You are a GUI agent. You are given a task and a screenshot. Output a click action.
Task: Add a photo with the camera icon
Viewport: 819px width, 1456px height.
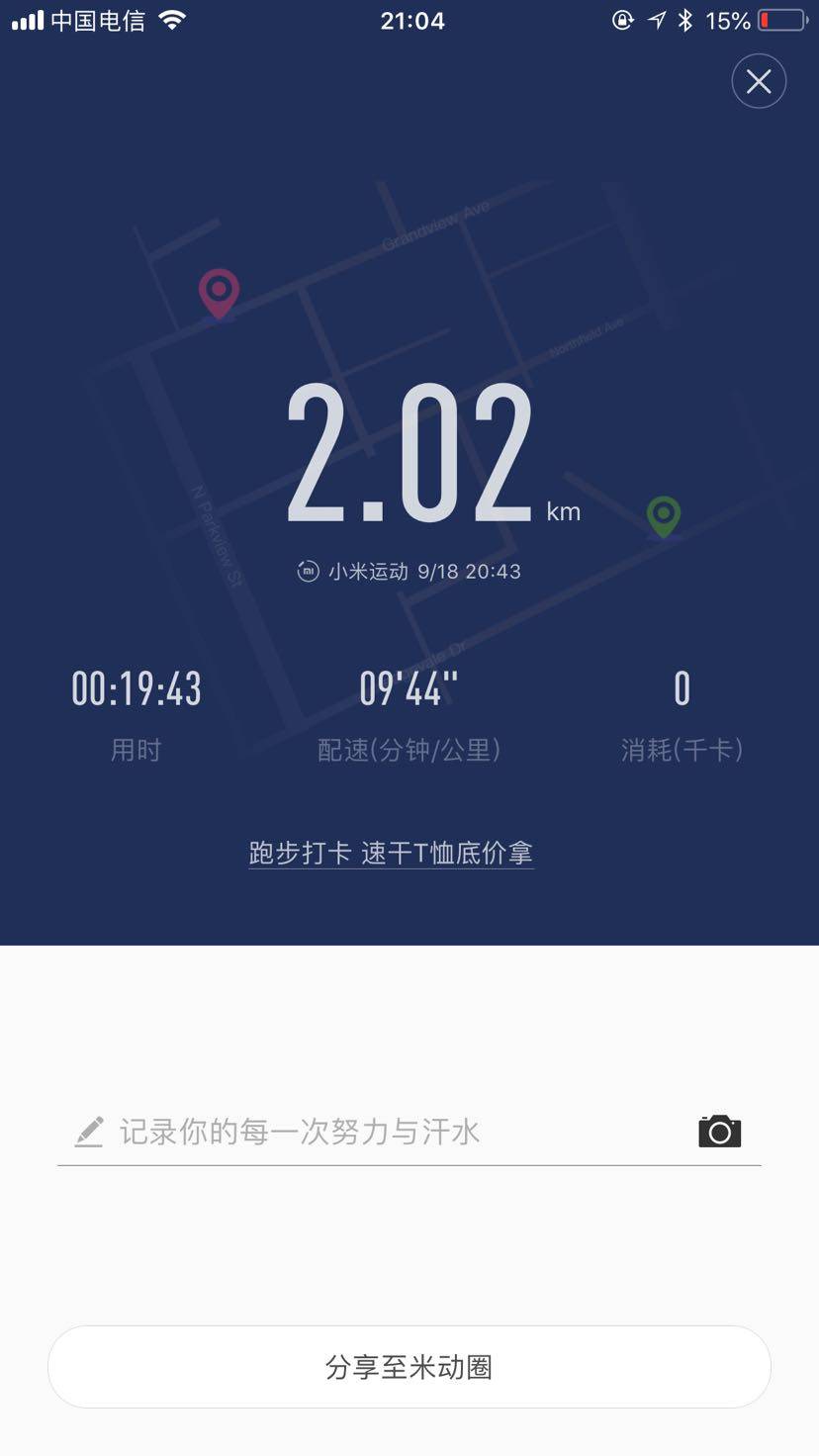click(719, 1132)
